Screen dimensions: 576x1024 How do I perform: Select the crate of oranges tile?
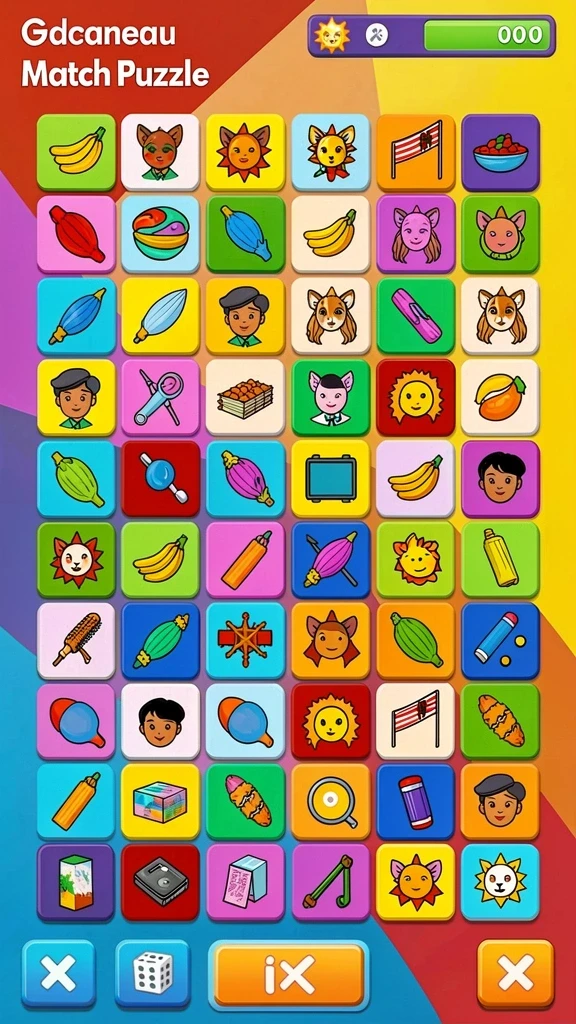[x=245, y=397]
